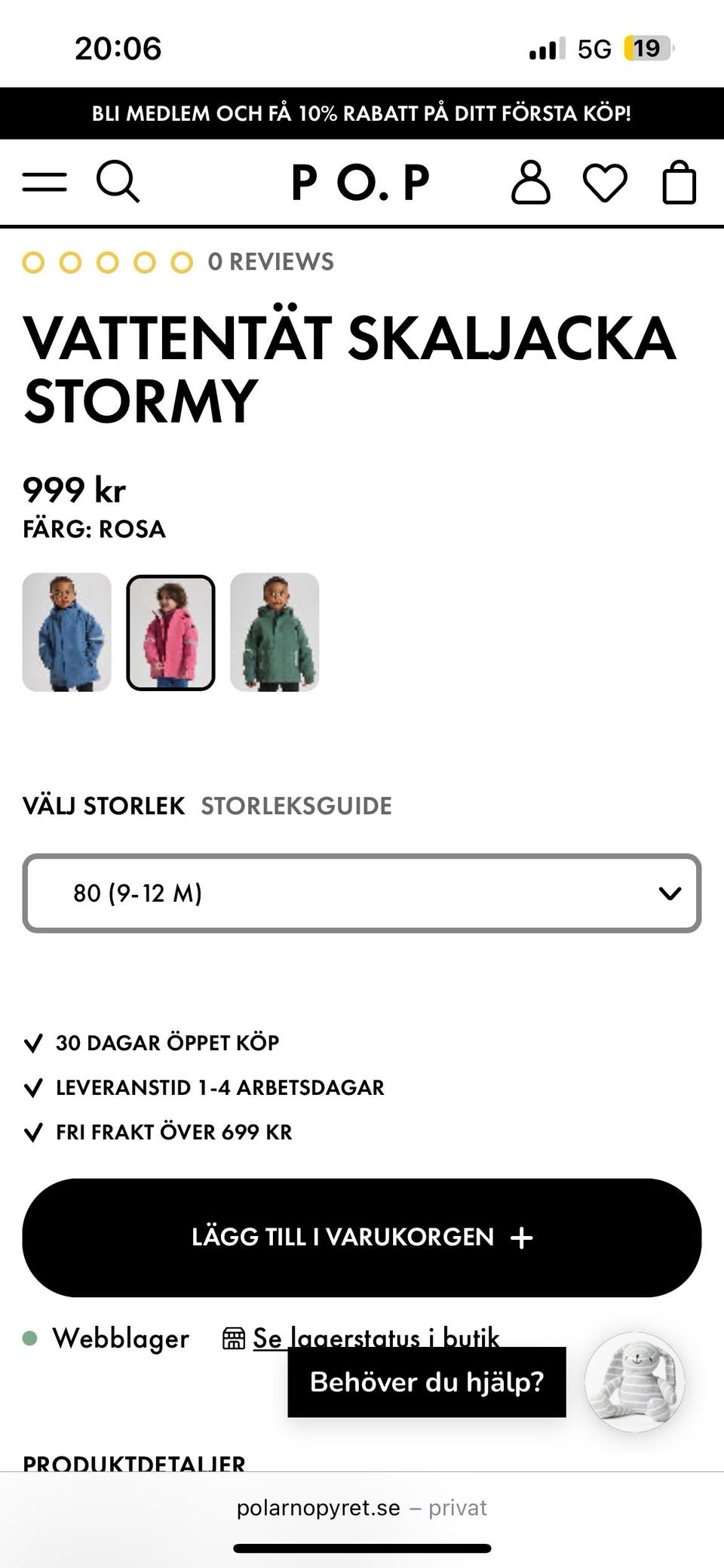Select the pink jacket color
This screenshot has width=724, height=1568.
(x=170, y=632)
